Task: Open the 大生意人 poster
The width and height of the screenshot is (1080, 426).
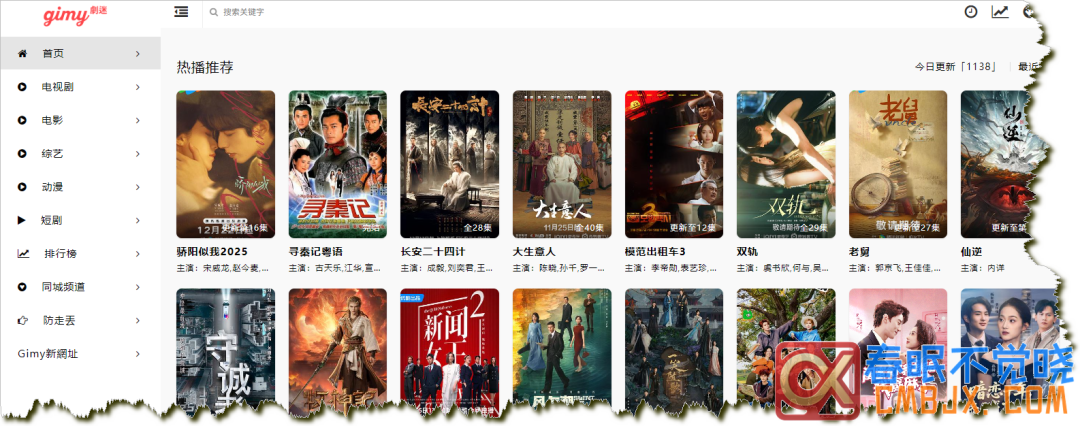Action: [x=561, y=163]
